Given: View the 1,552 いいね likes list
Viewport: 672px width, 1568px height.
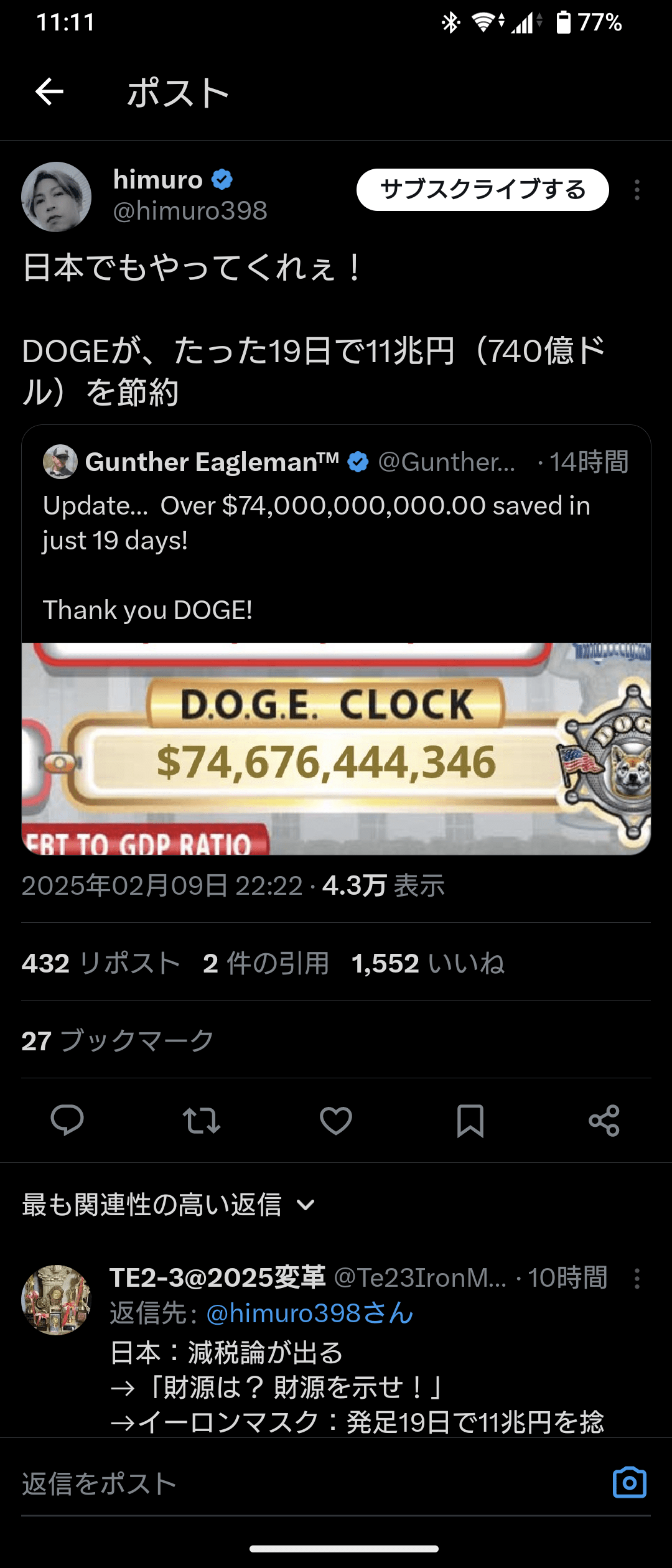Looking at the screenshot, I should 427,963.
